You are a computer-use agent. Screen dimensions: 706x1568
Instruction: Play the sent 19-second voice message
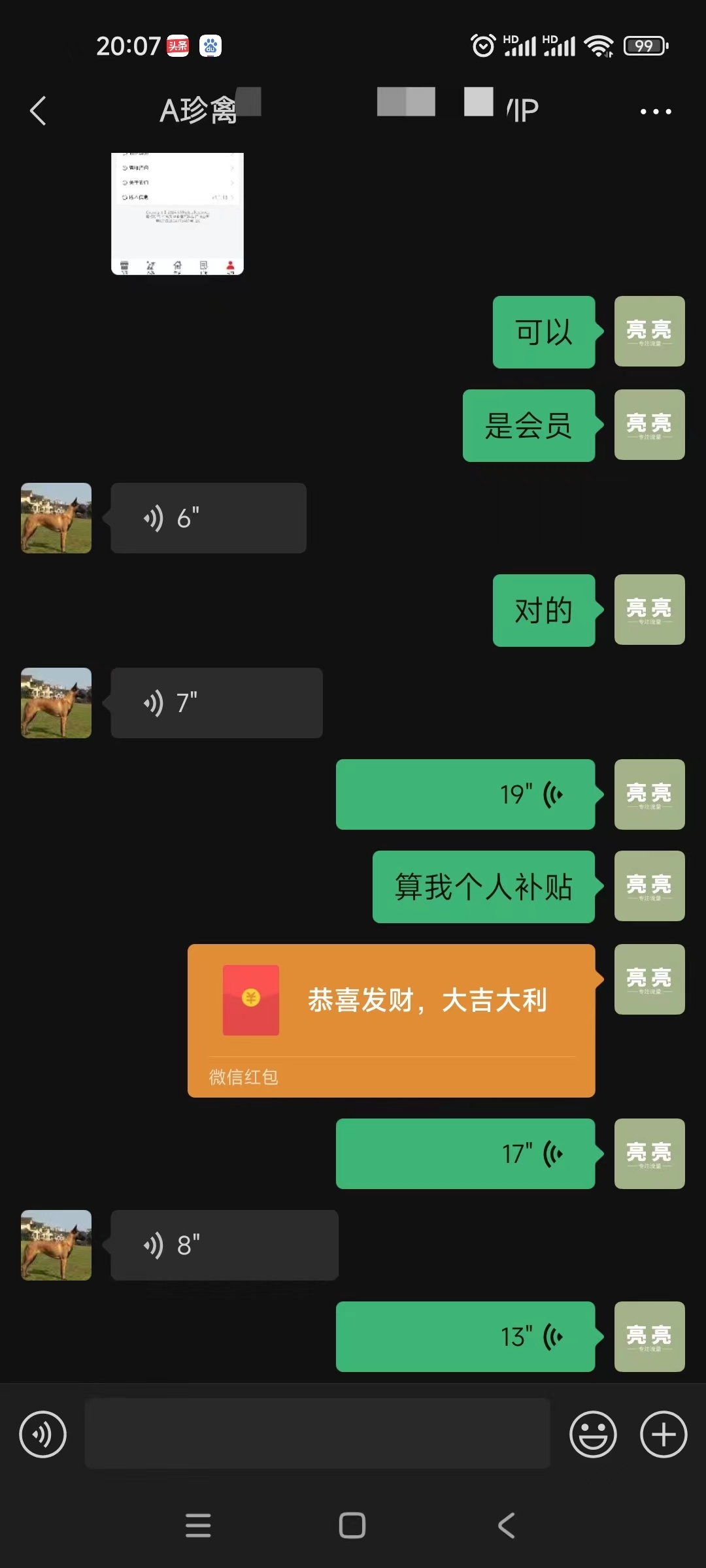coord(465,794)
